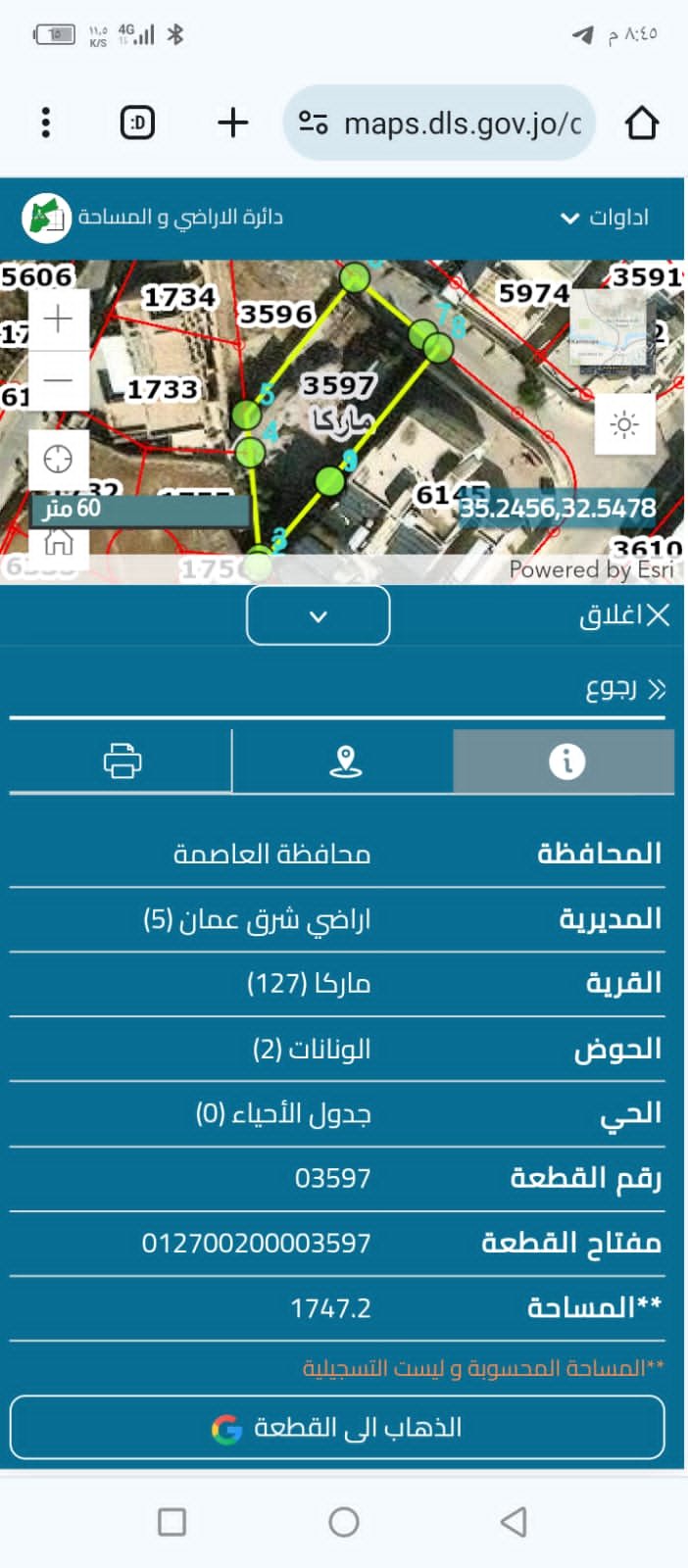Zoom out of the map
The width and height of the screenshot is (688, 1568).
coord(59,380)
